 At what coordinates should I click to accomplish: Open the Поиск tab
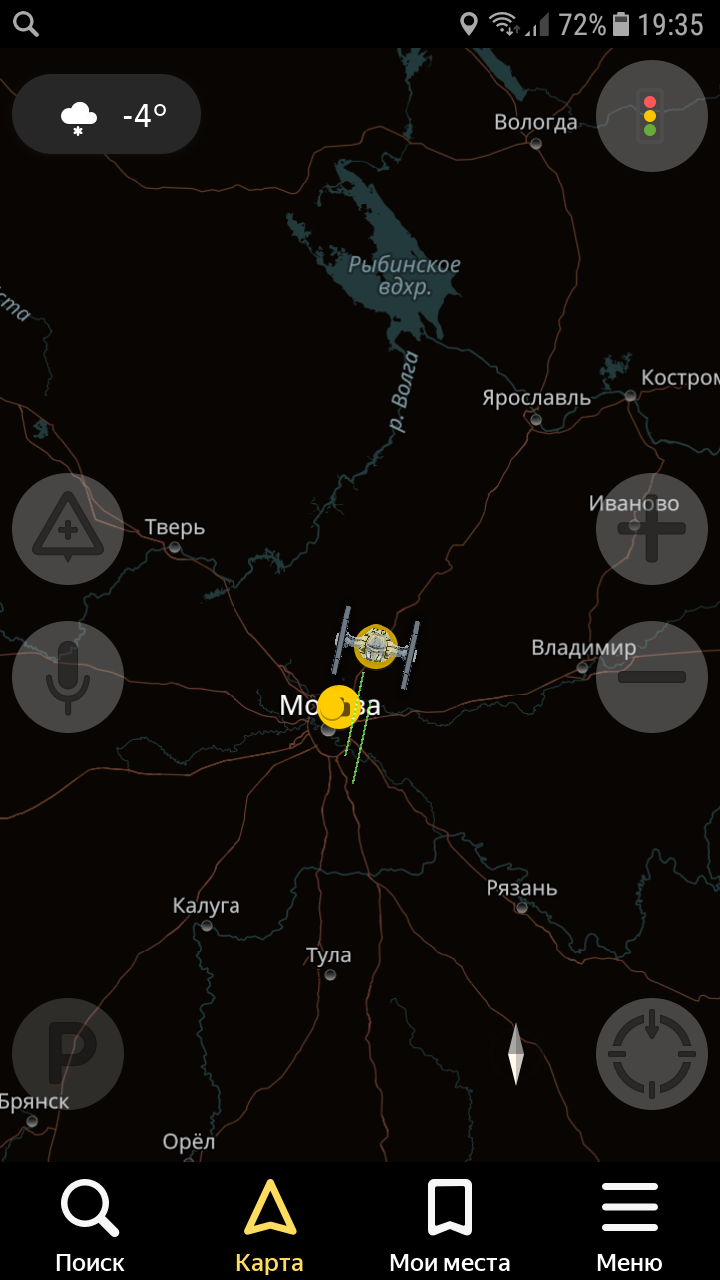coord(90,1224)
